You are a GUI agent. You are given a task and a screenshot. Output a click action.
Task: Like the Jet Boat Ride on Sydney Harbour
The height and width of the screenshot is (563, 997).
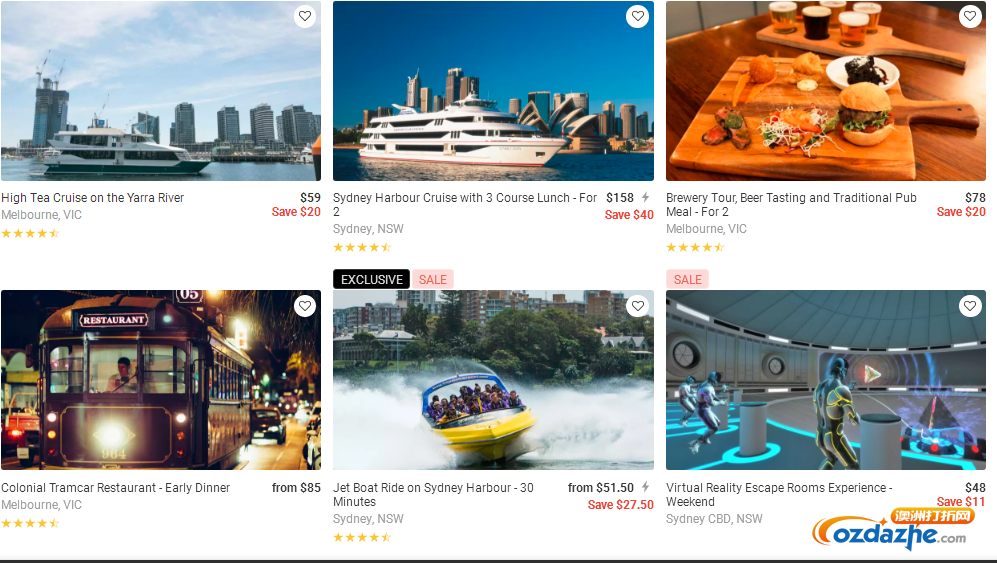pos(637,306)
